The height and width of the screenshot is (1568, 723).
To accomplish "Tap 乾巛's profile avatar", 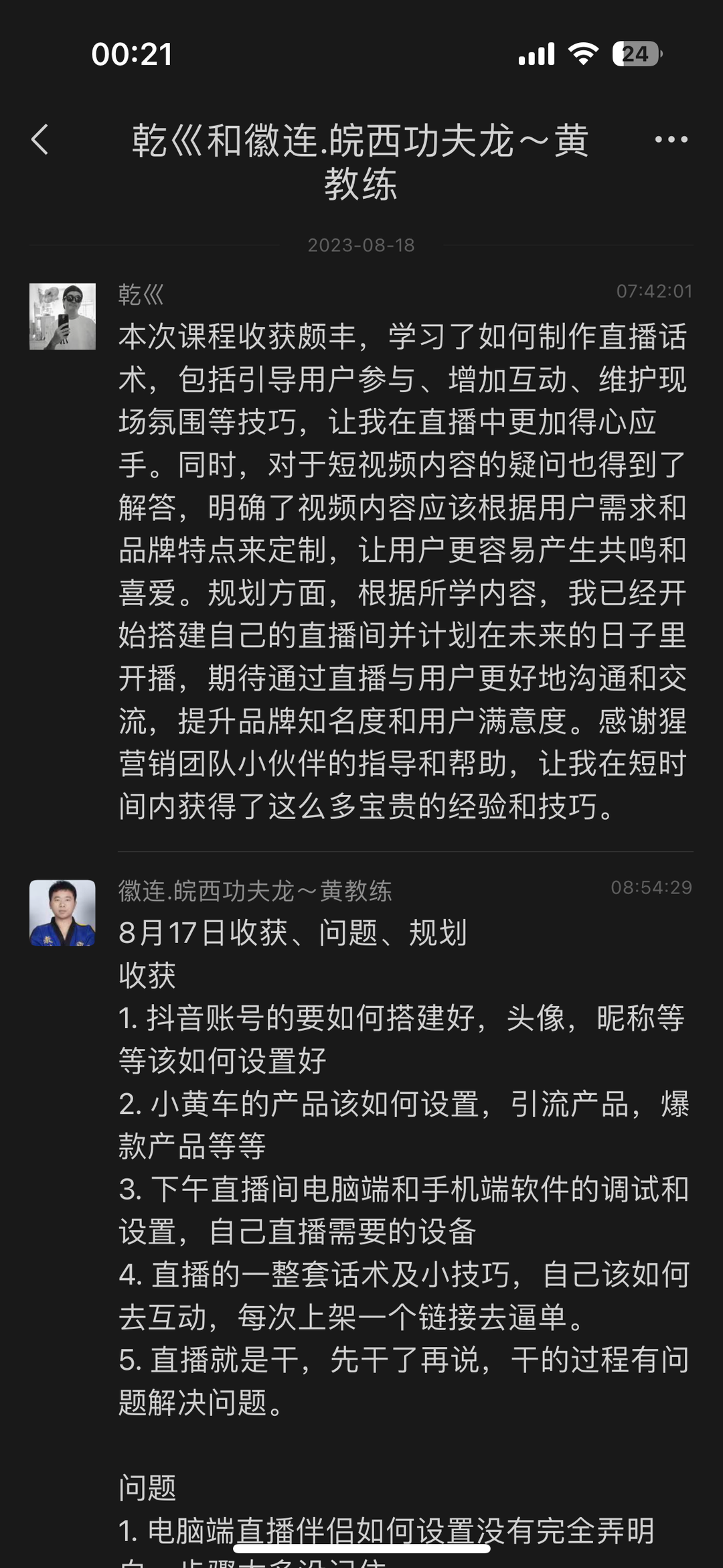I will click(x=62, y=316).
